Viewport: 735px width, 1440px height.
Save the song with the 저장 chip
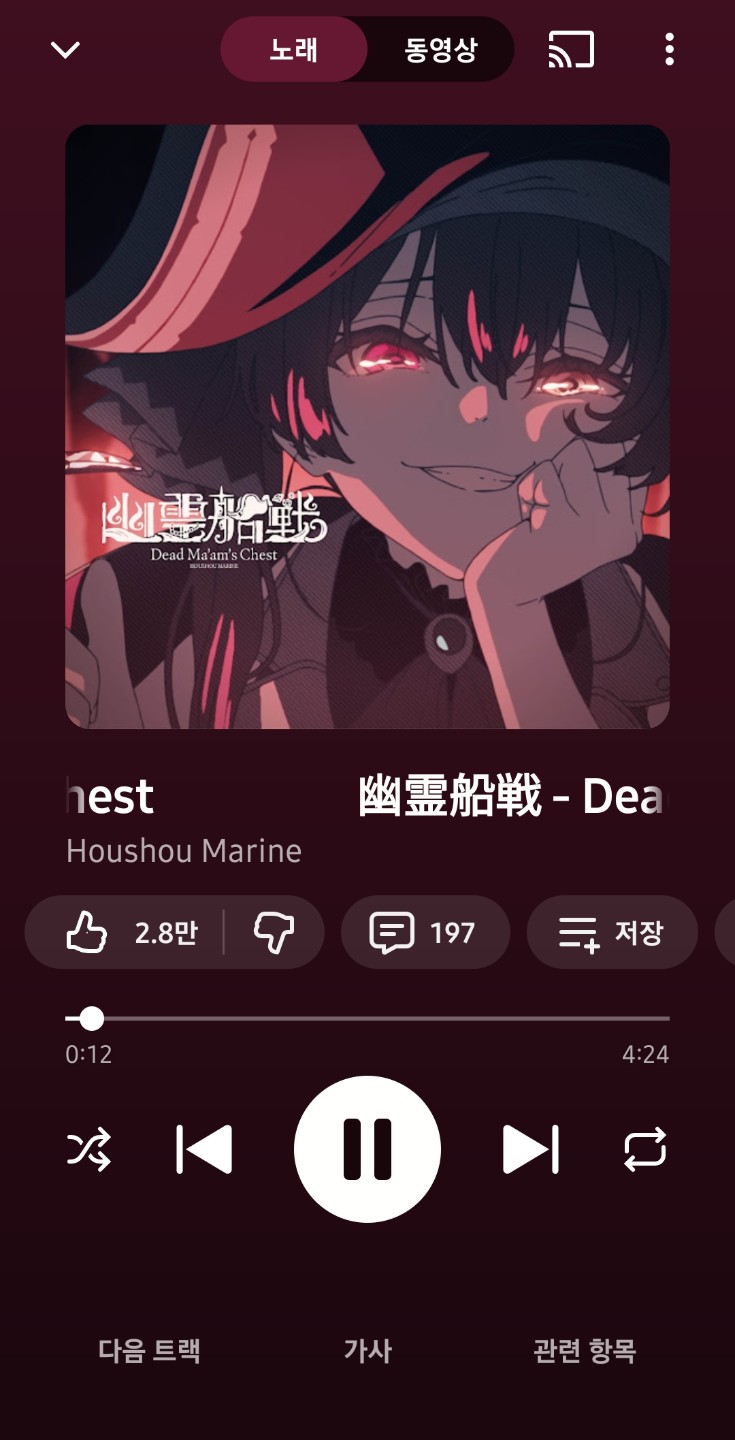[612, 933]
